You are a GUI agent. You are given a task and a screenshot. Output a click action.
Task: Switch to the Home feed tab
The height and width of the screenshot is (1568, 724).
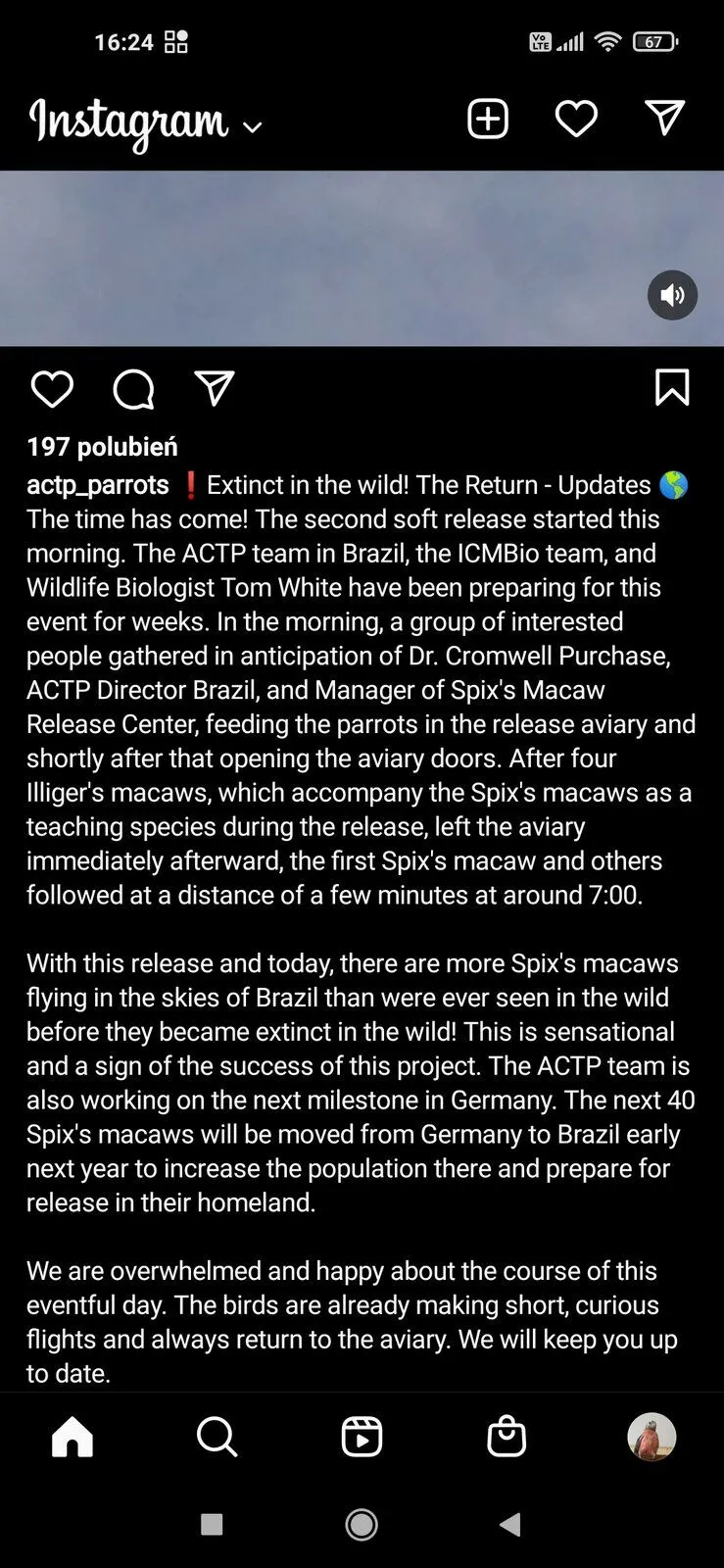pos(72,1437)
